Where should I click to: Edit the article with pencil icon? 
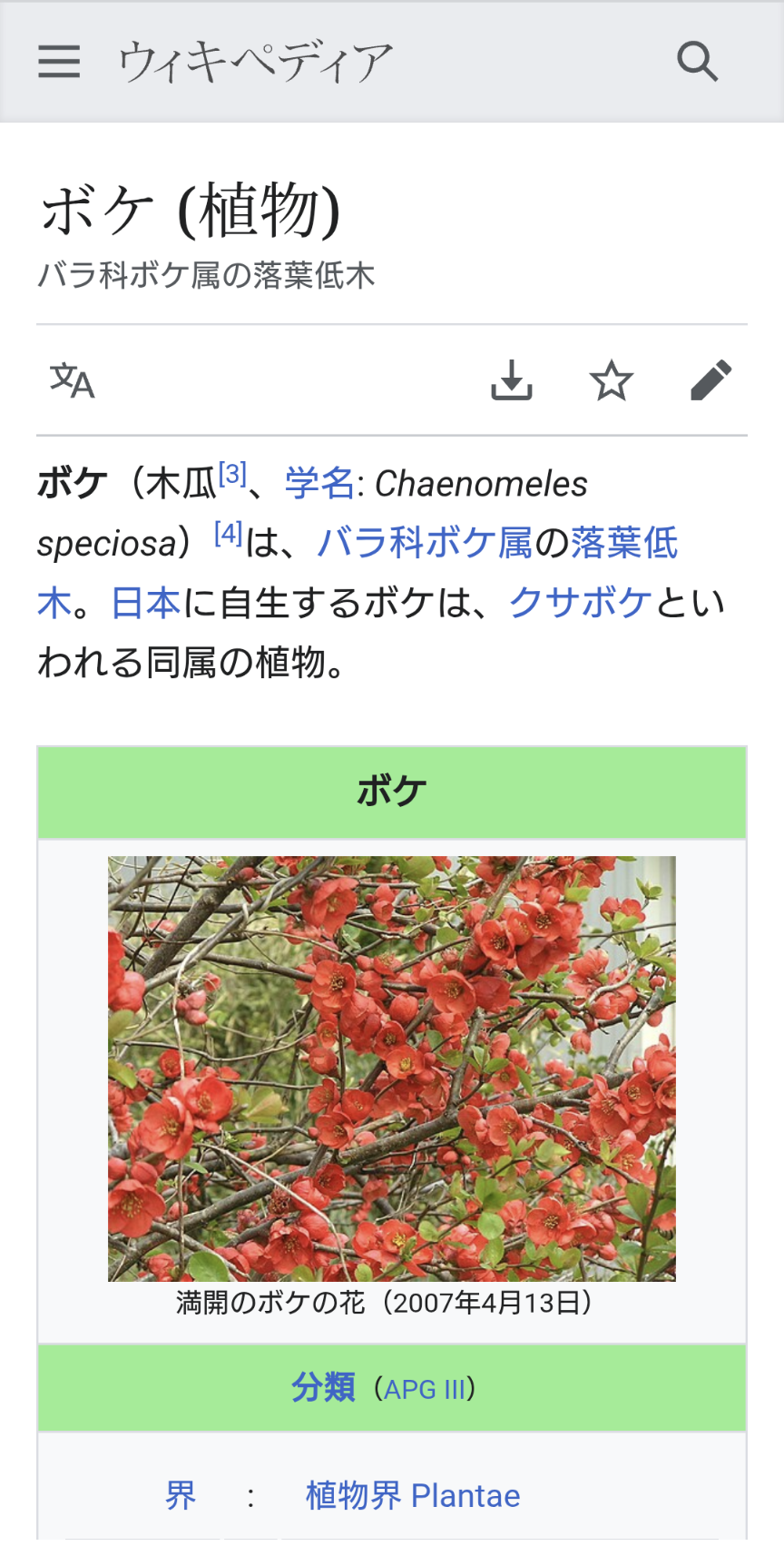point(710,380)
